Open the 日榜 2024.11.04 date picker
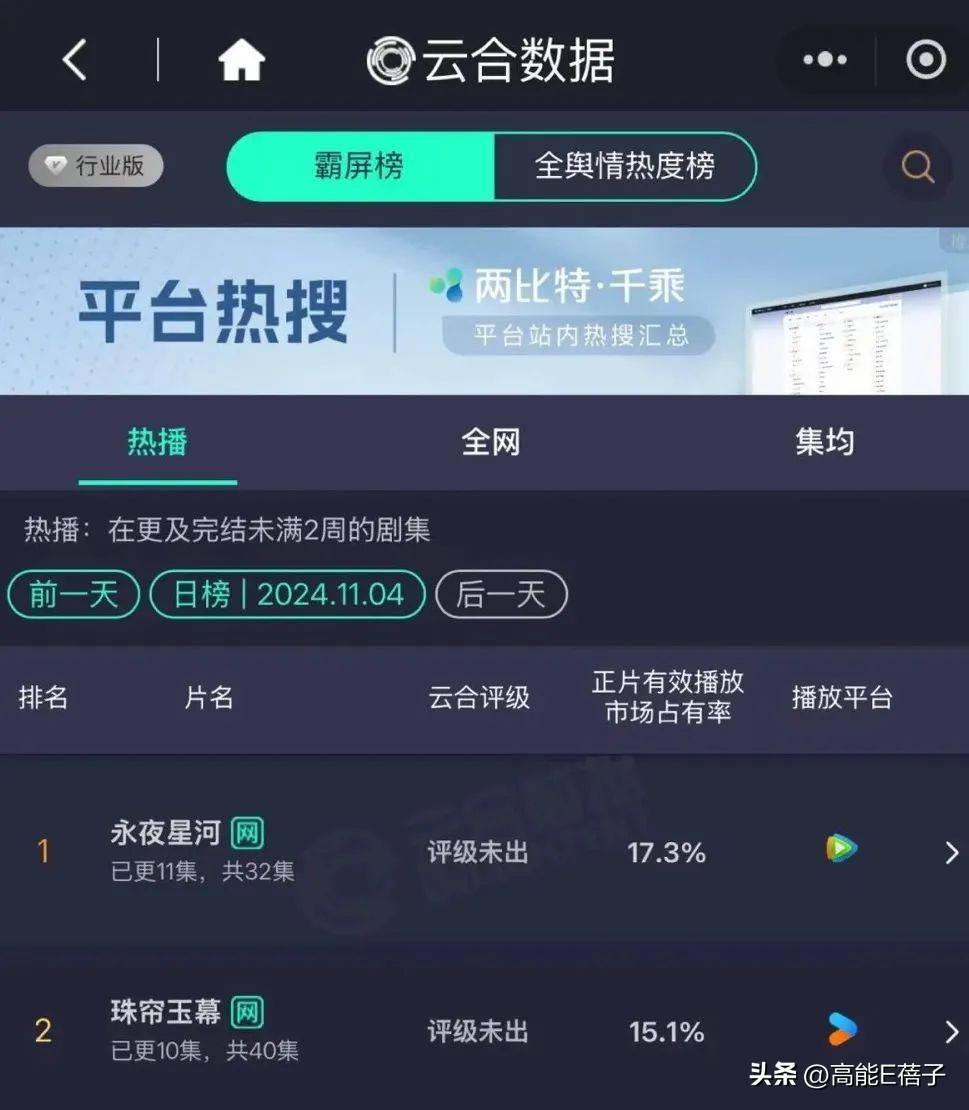969x1110 pixels. 288,595
